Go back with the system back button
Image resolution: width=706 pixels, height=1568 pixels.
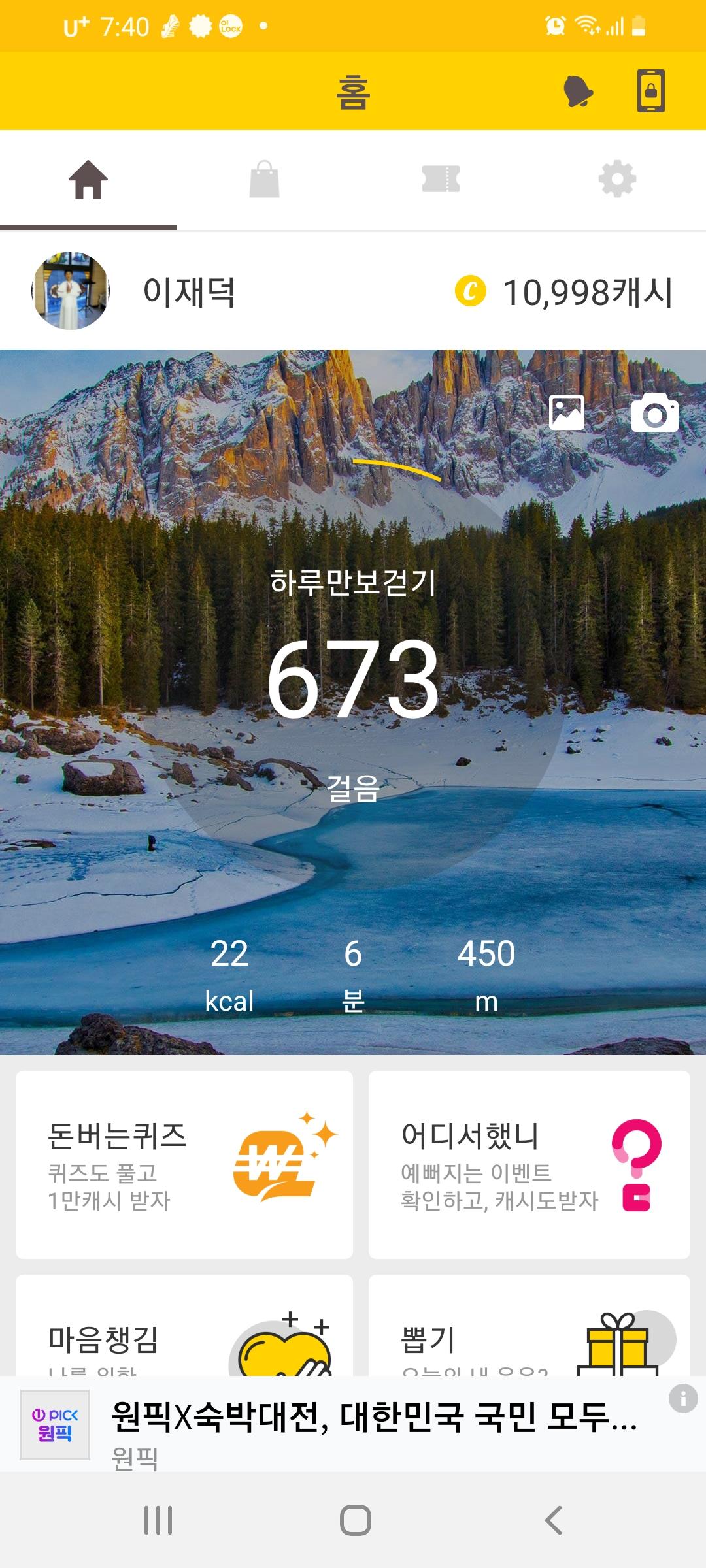[x=553, y=1520]
